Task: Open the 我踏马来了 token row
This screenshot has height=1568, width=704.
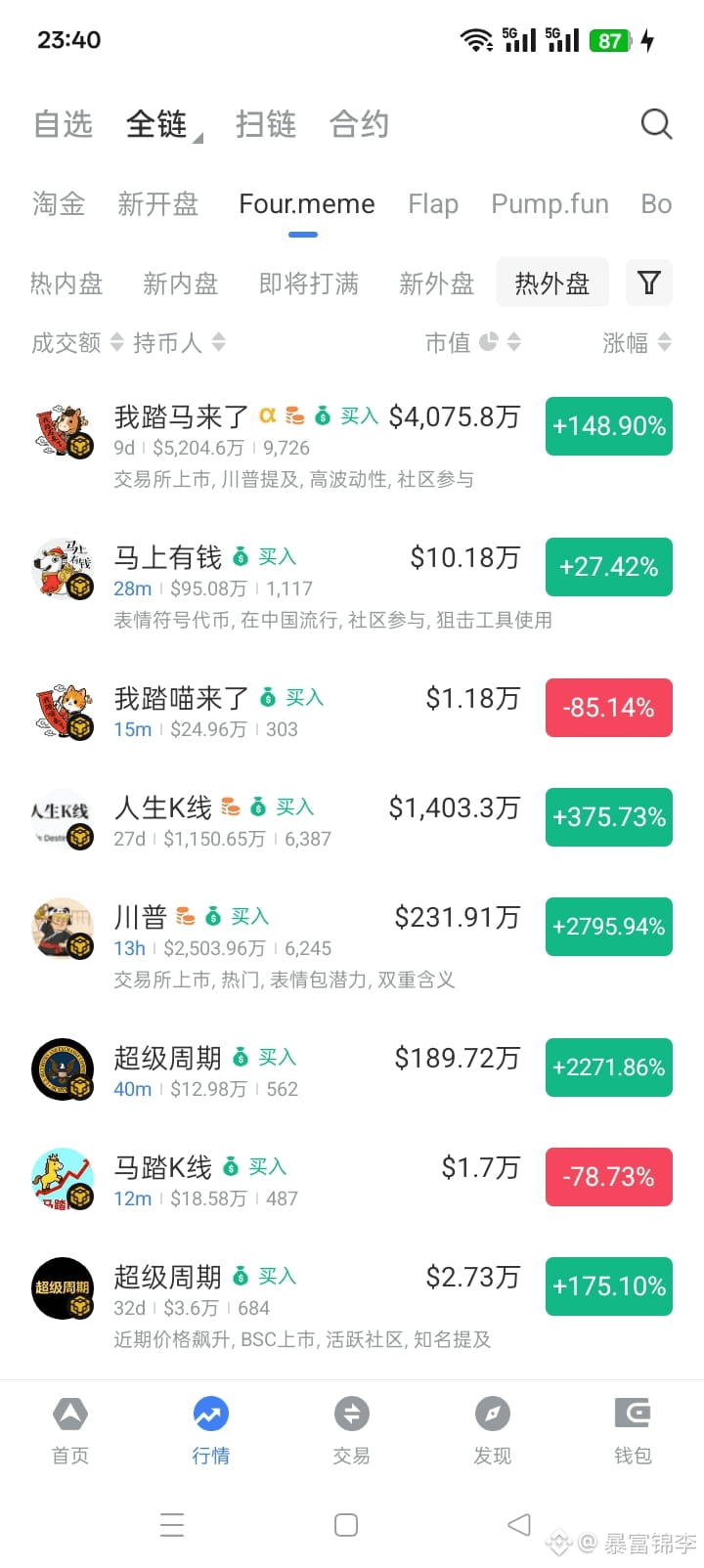Action: 293,445
